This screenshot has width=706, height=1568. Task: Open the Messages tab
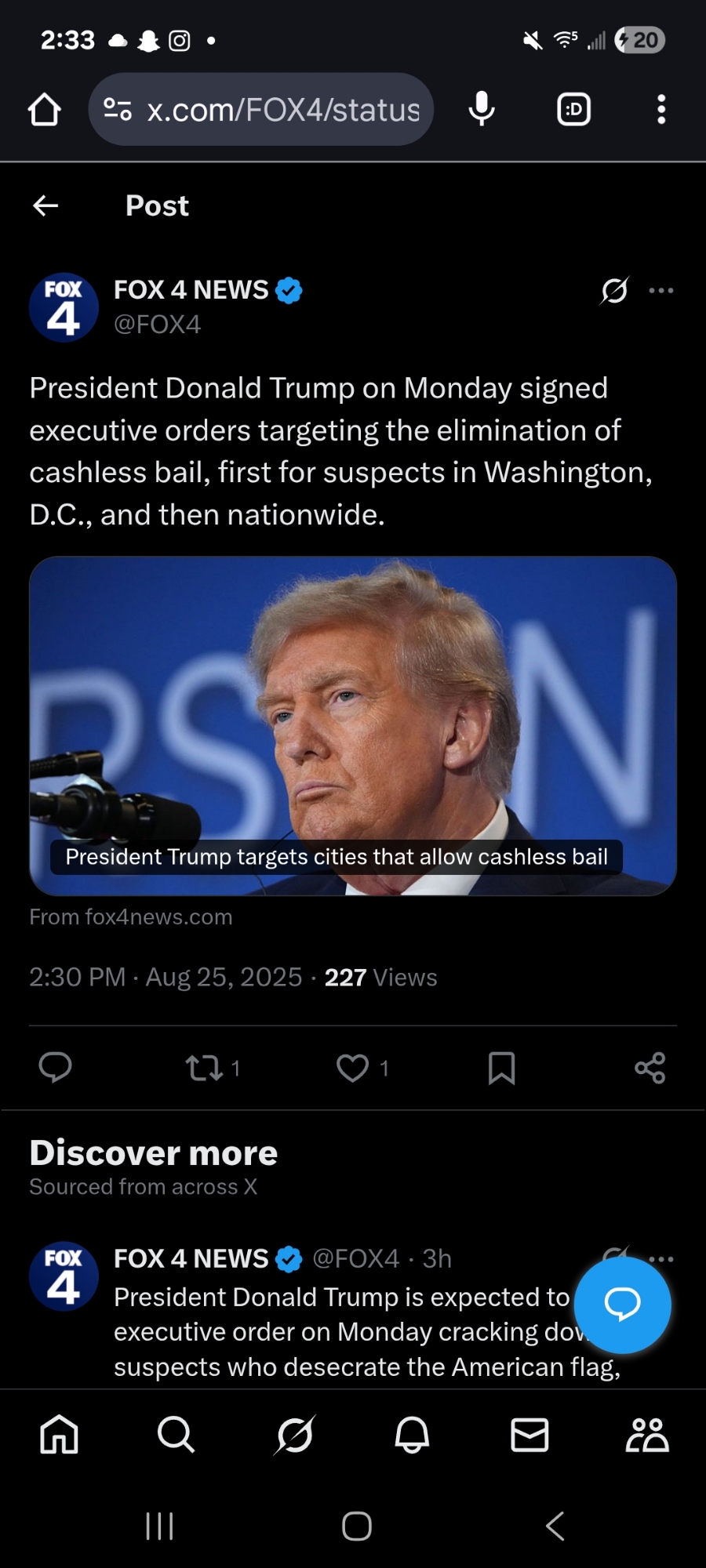529,1436
